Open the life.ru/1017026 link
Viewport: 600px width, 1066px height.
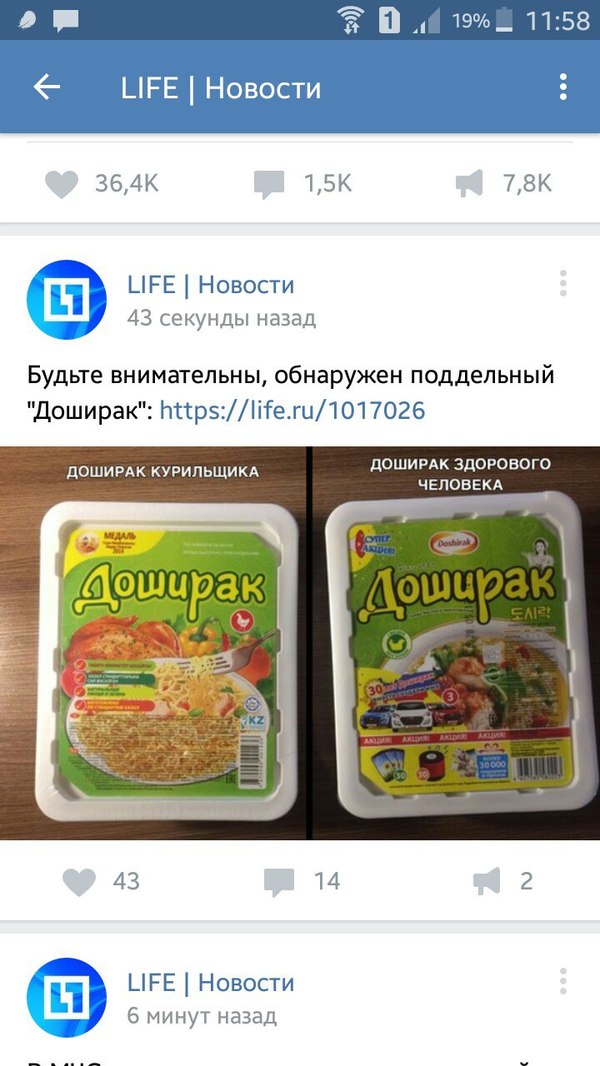click(292, 409)
